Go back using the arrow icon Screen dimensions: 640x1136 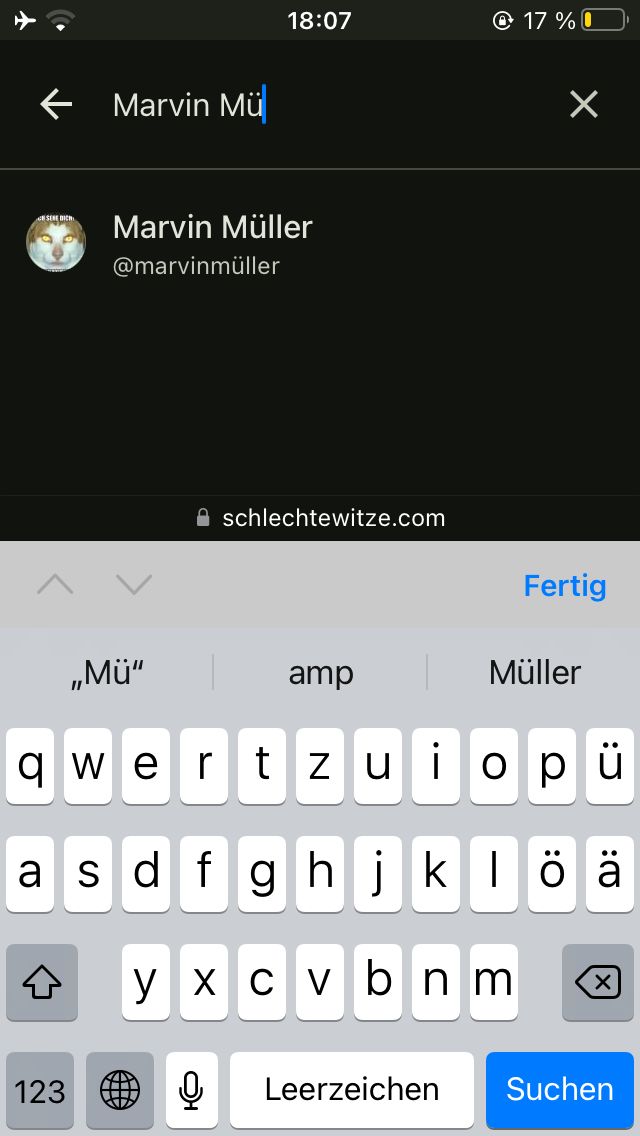(x=56, y=104)
